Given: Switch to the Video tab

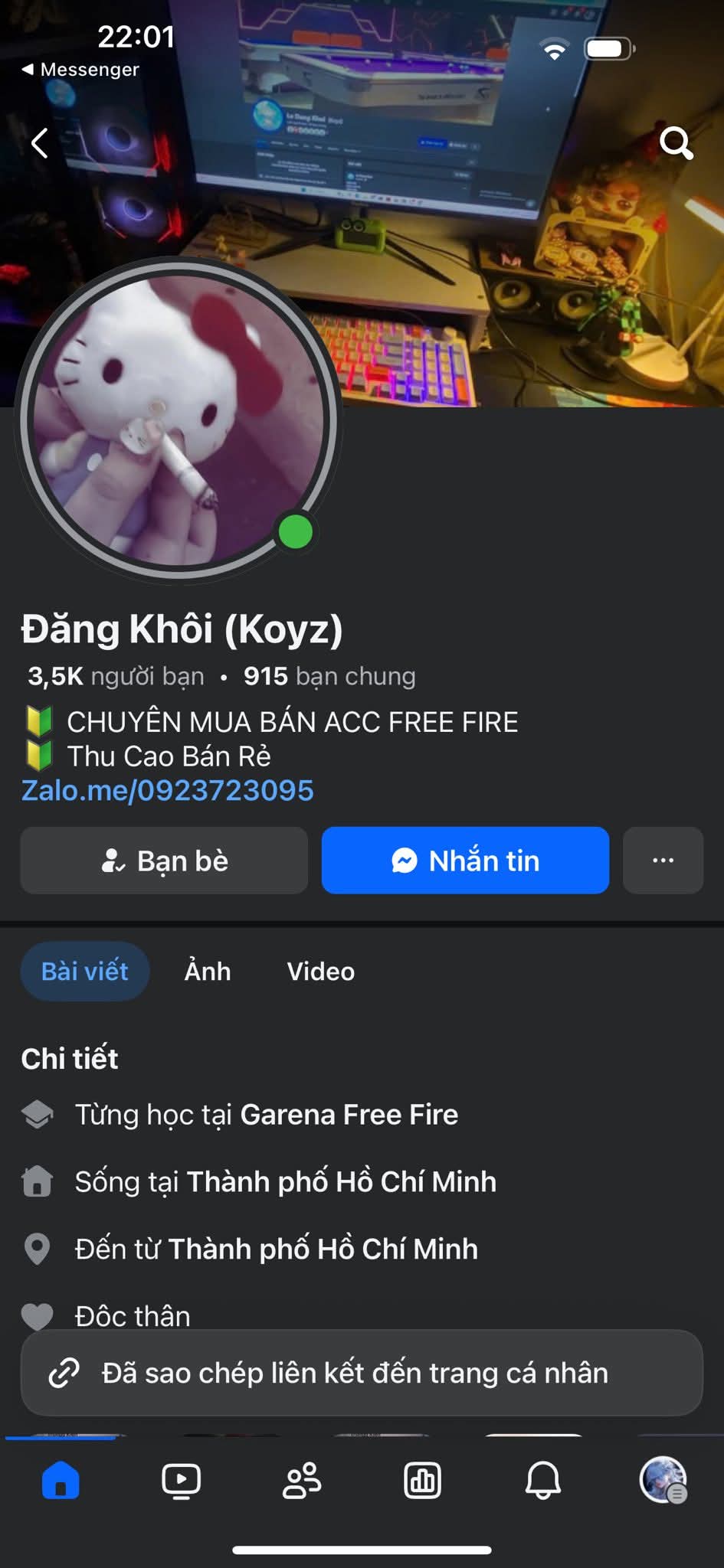Looking at the screenshot, I should coord(320,971).
